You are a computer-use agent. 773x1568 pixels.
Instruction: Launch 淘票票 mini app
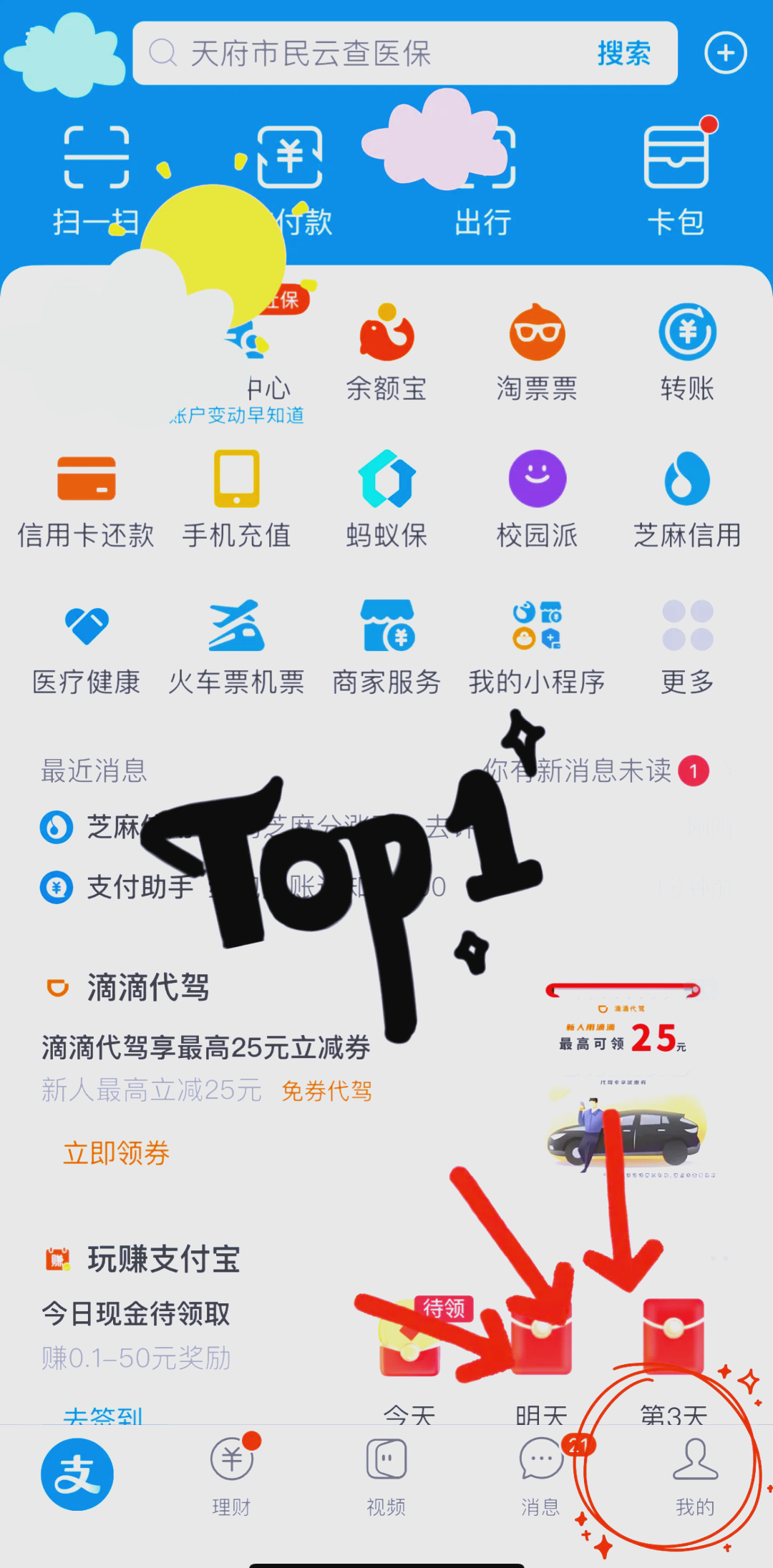click(x=537, y=353)
